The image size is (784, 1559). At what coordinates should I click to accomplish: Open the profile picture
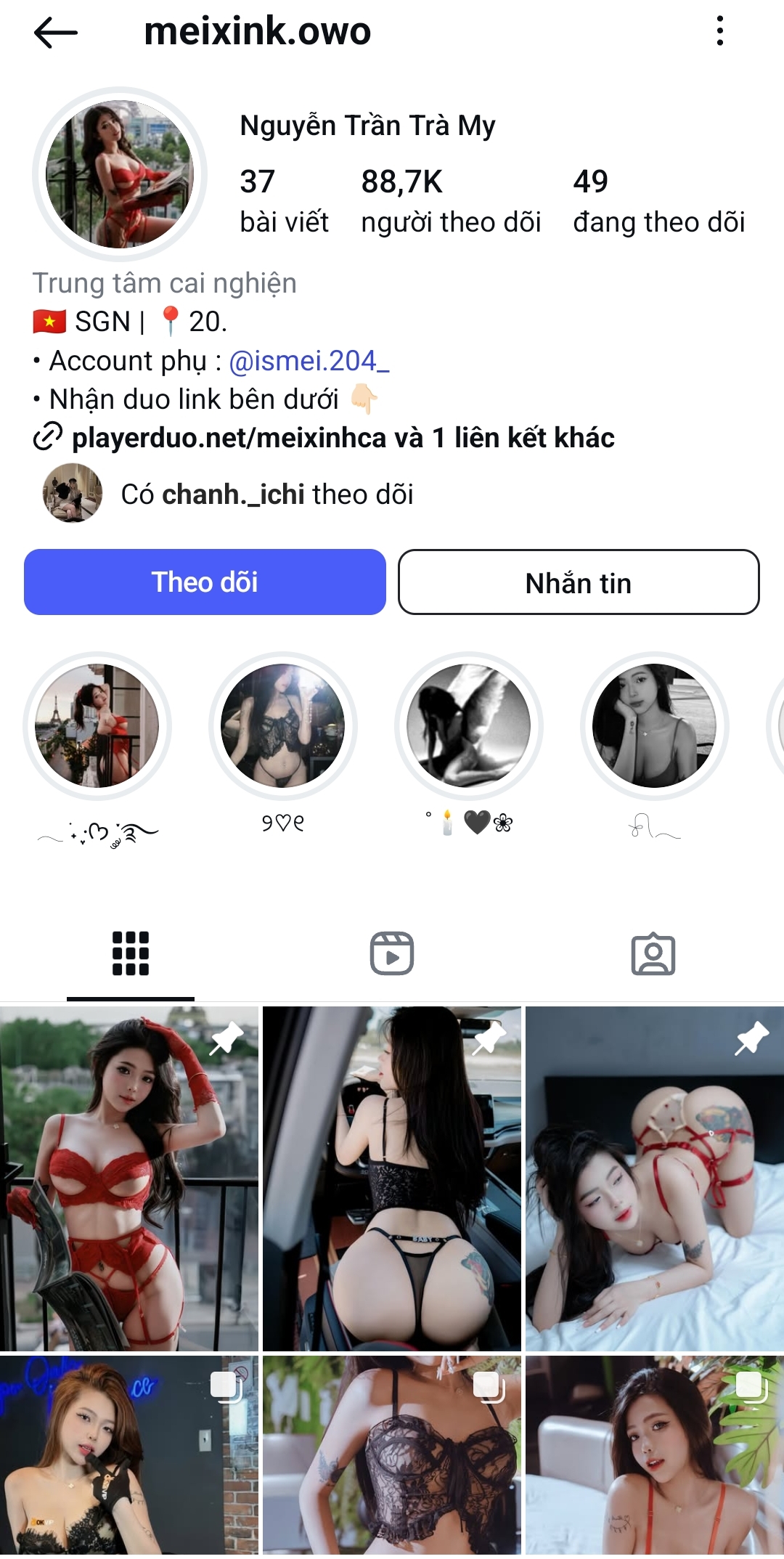(120, 174)
